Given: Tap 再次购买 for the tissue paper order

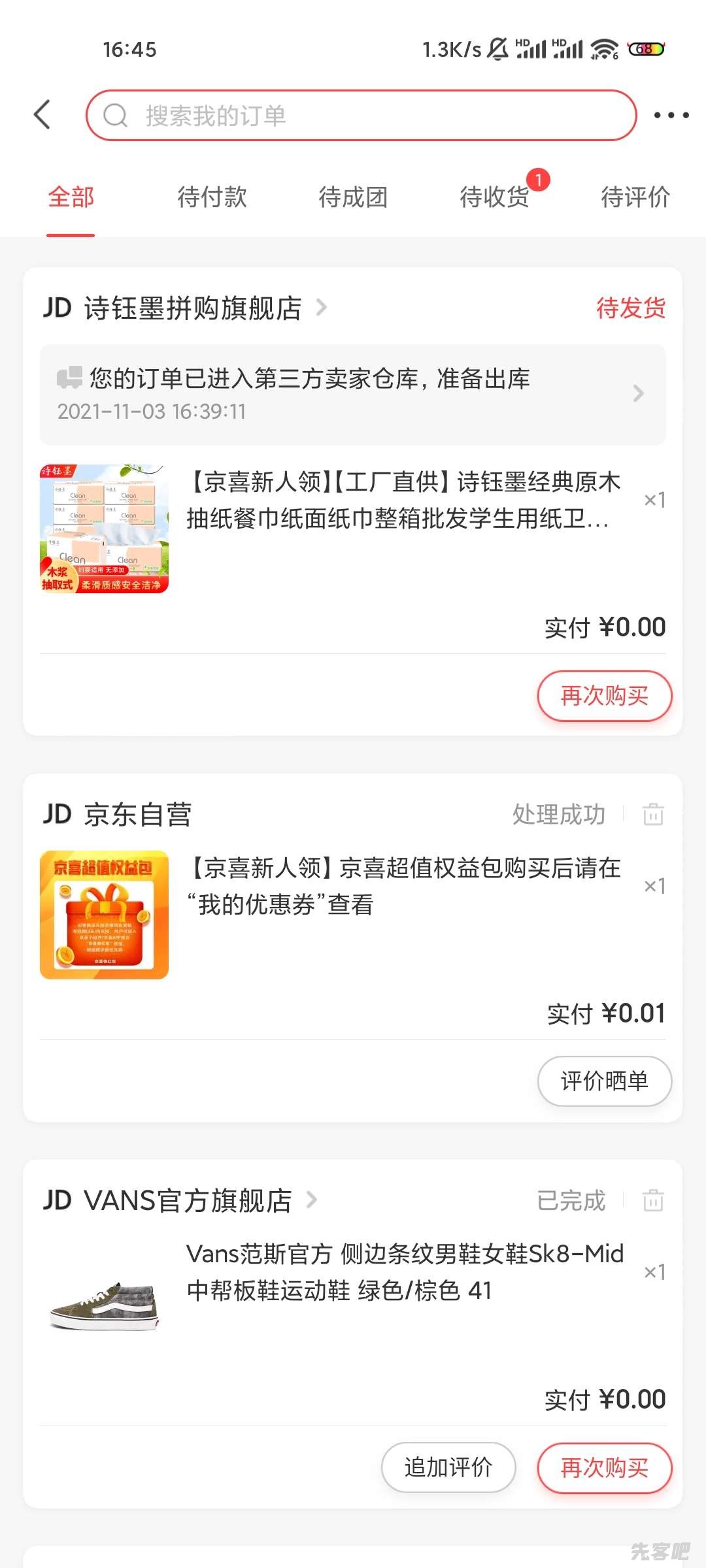Looking at the screenshot, I should pyautogui.click(x=604, y=696).
